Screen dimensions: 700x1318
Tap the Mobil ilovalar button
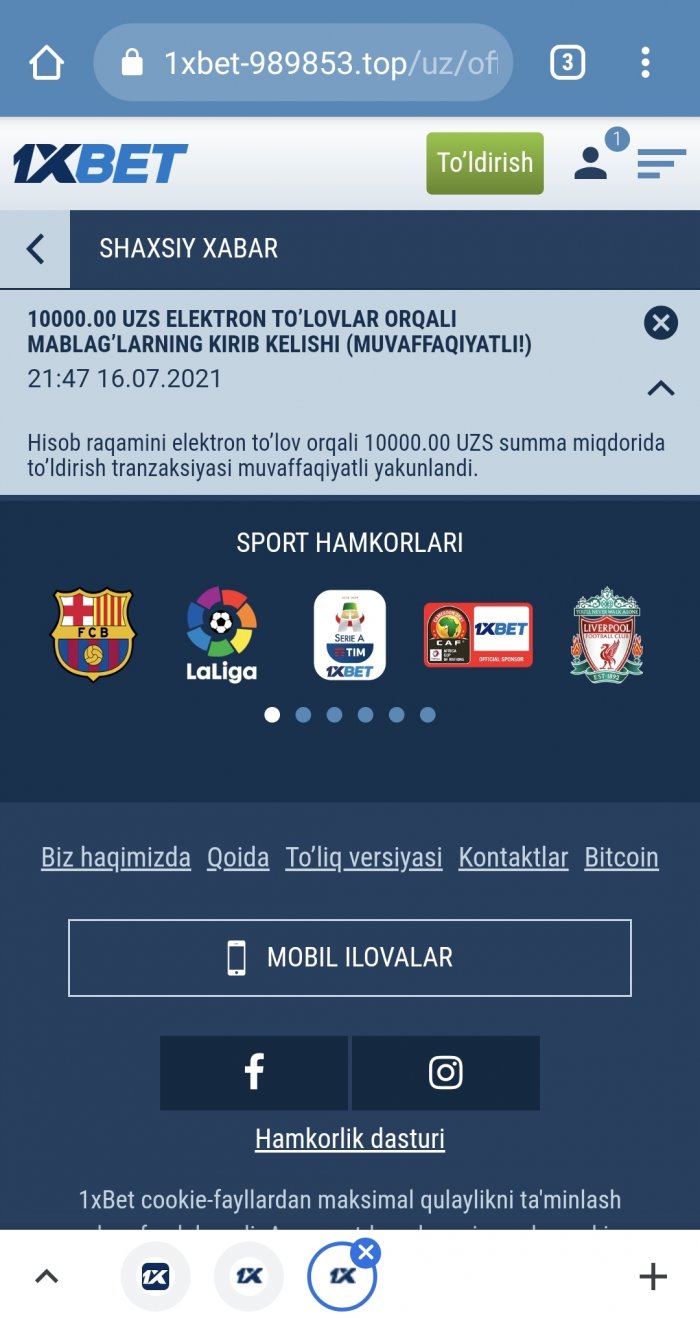click(350, 958)
